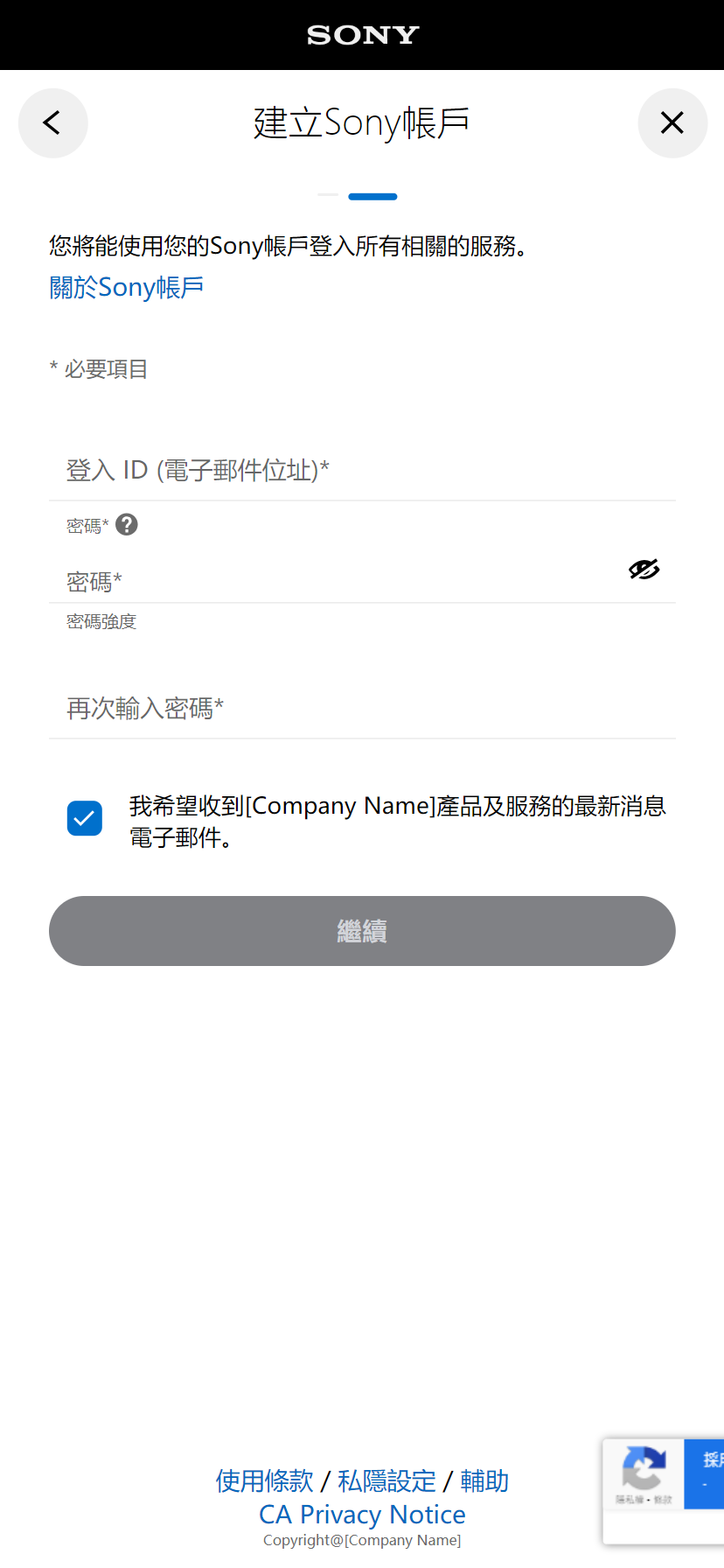Open the 關於Sony帳戶 link
Viewport: 724px width, 1568px height.
126,287
